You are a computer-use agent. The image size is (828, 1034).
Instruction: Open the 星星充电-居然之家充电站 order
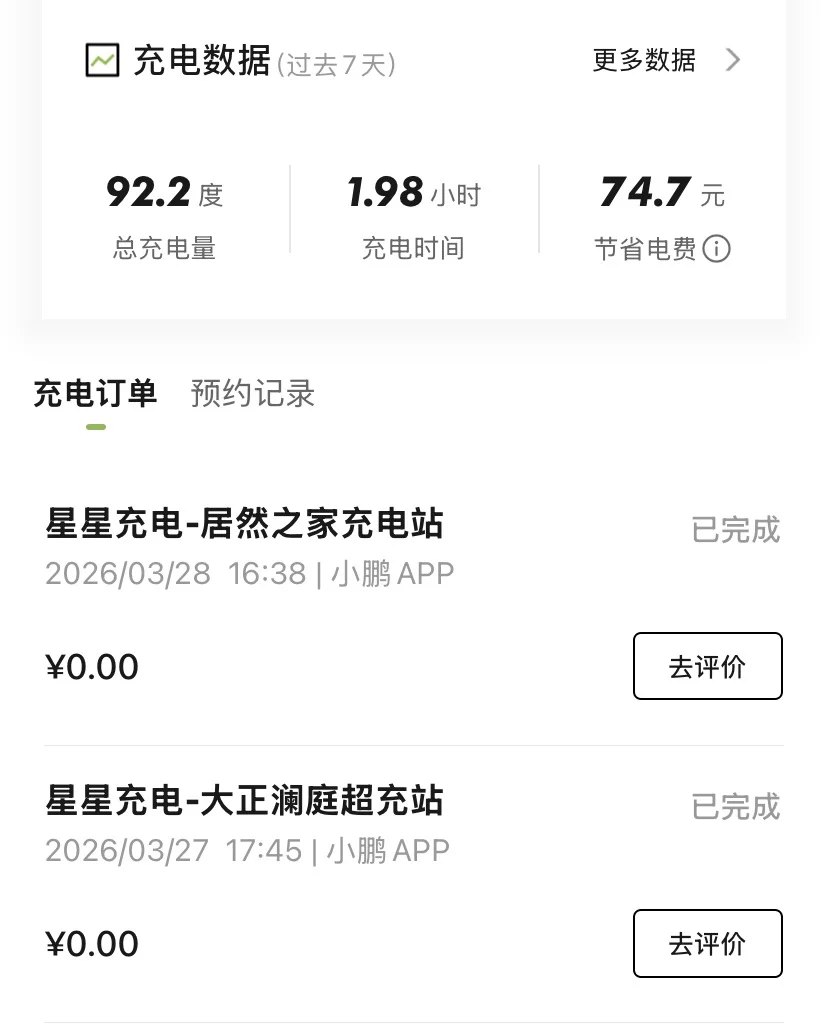click(x=245, y=524)
